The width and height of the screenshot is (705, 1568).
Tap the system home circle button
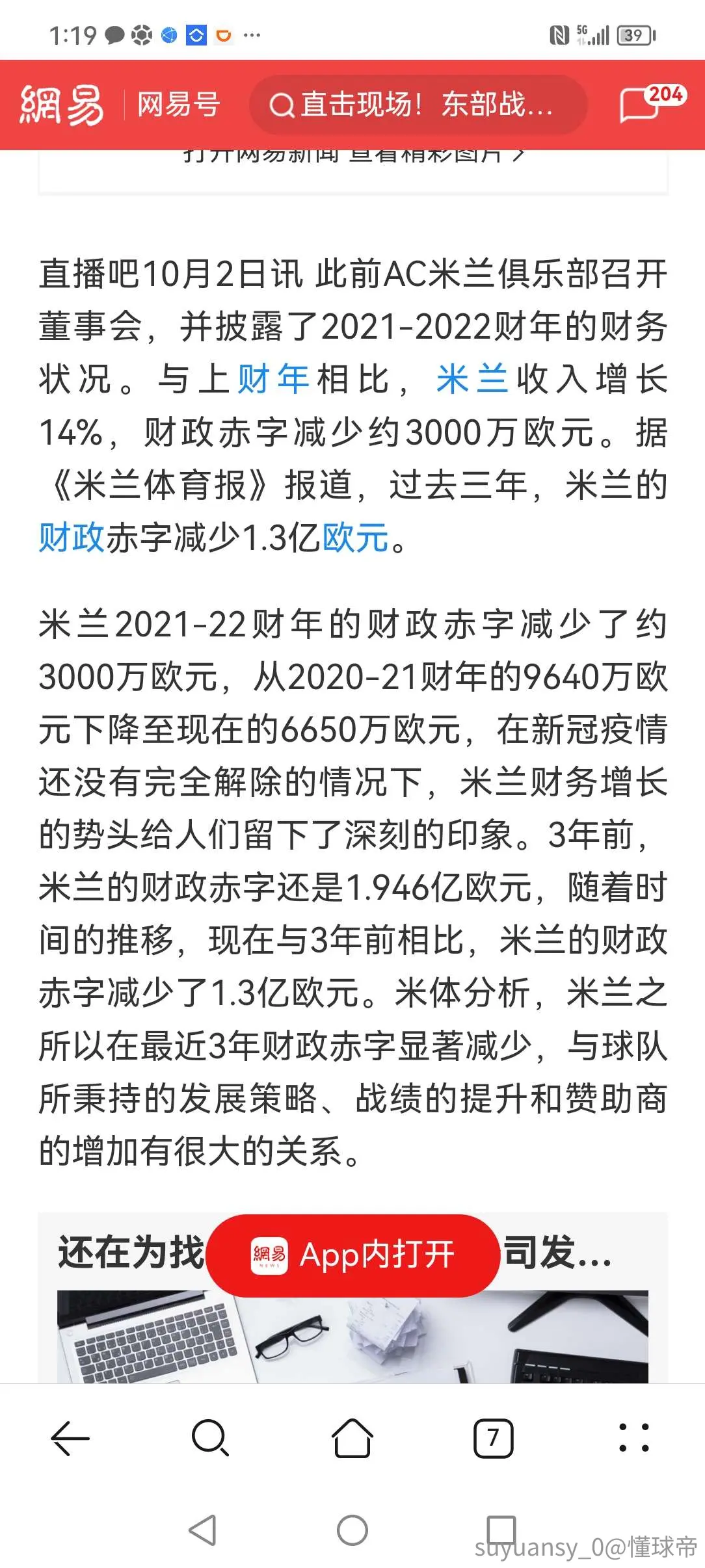[352, 1530]
